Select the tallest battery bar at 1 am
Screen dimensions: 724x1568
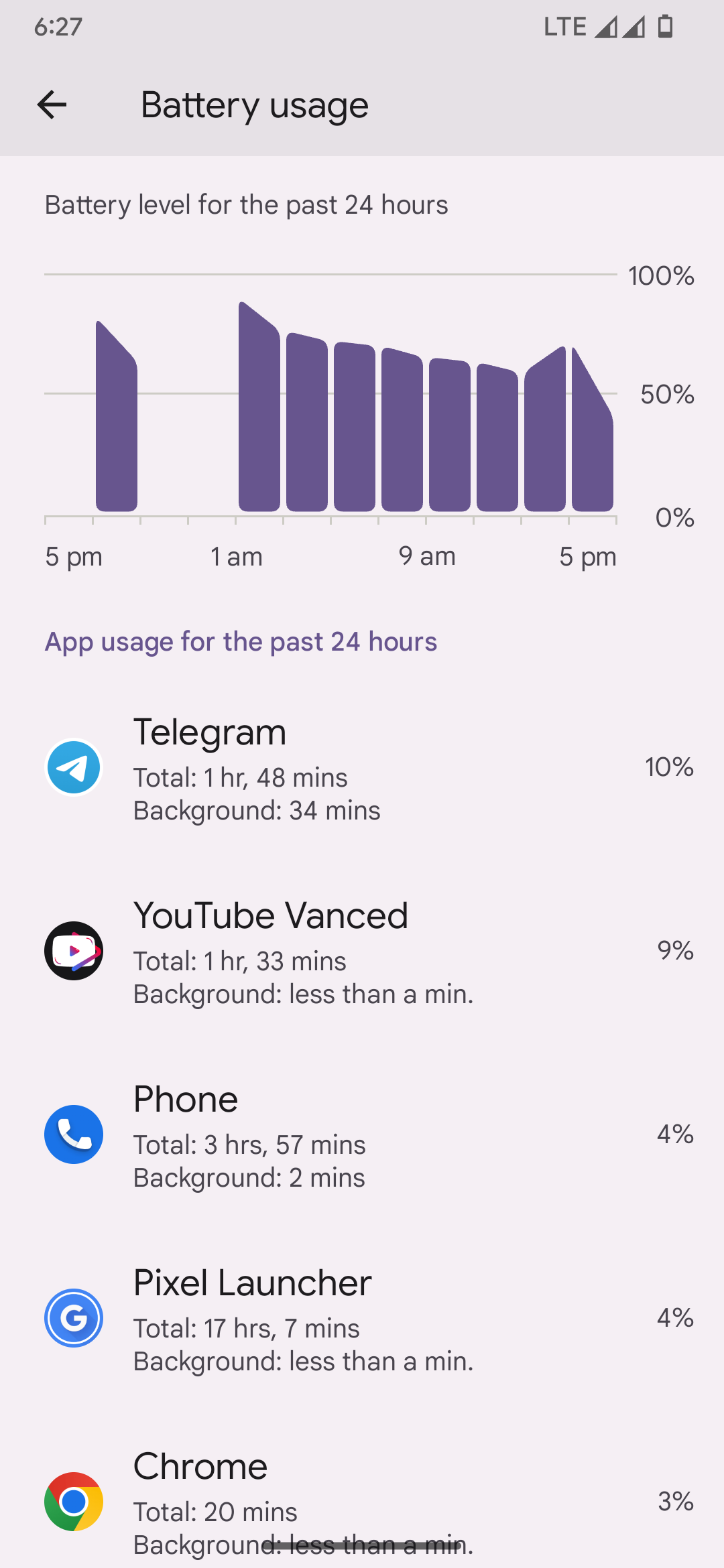259,409
